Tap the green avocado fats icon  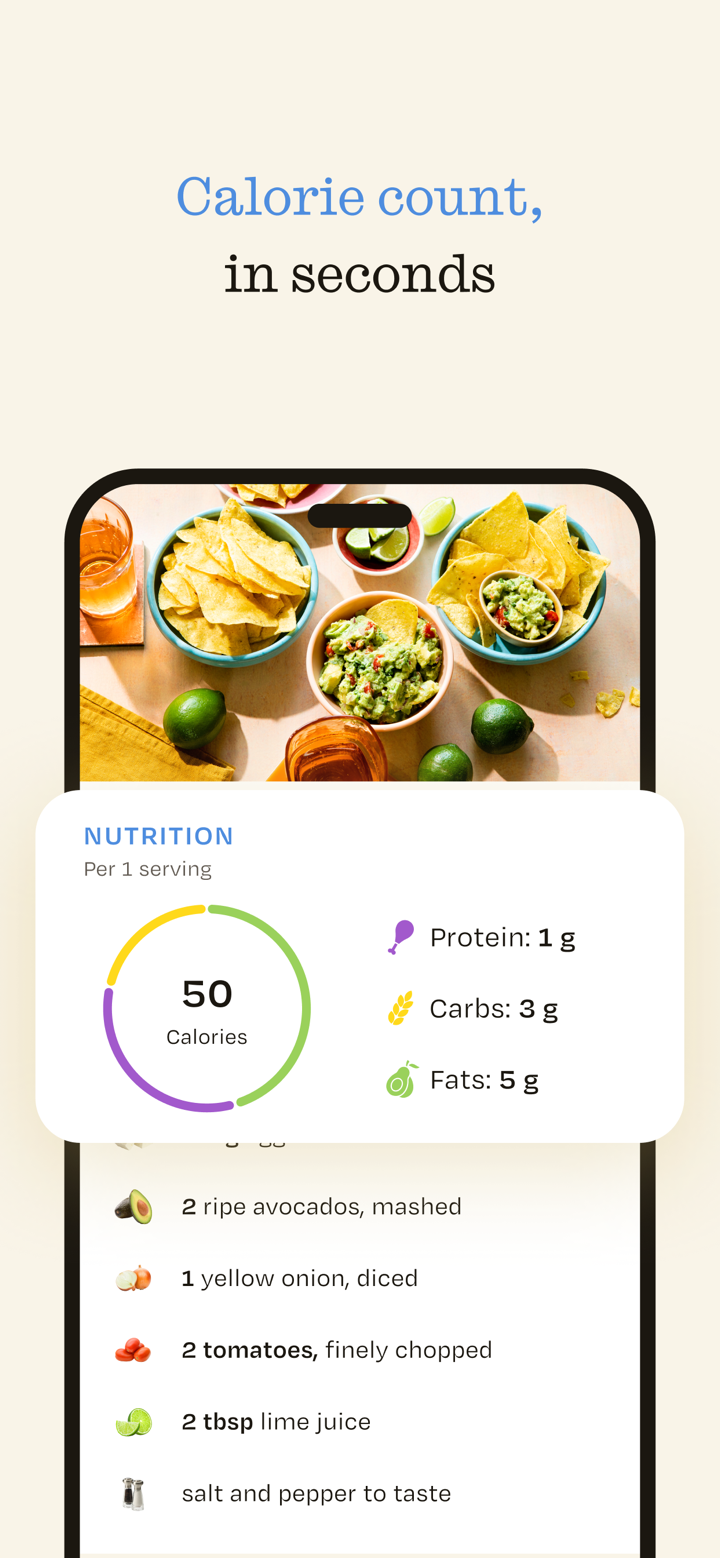pyautogui.click(x=399, y=1079)
